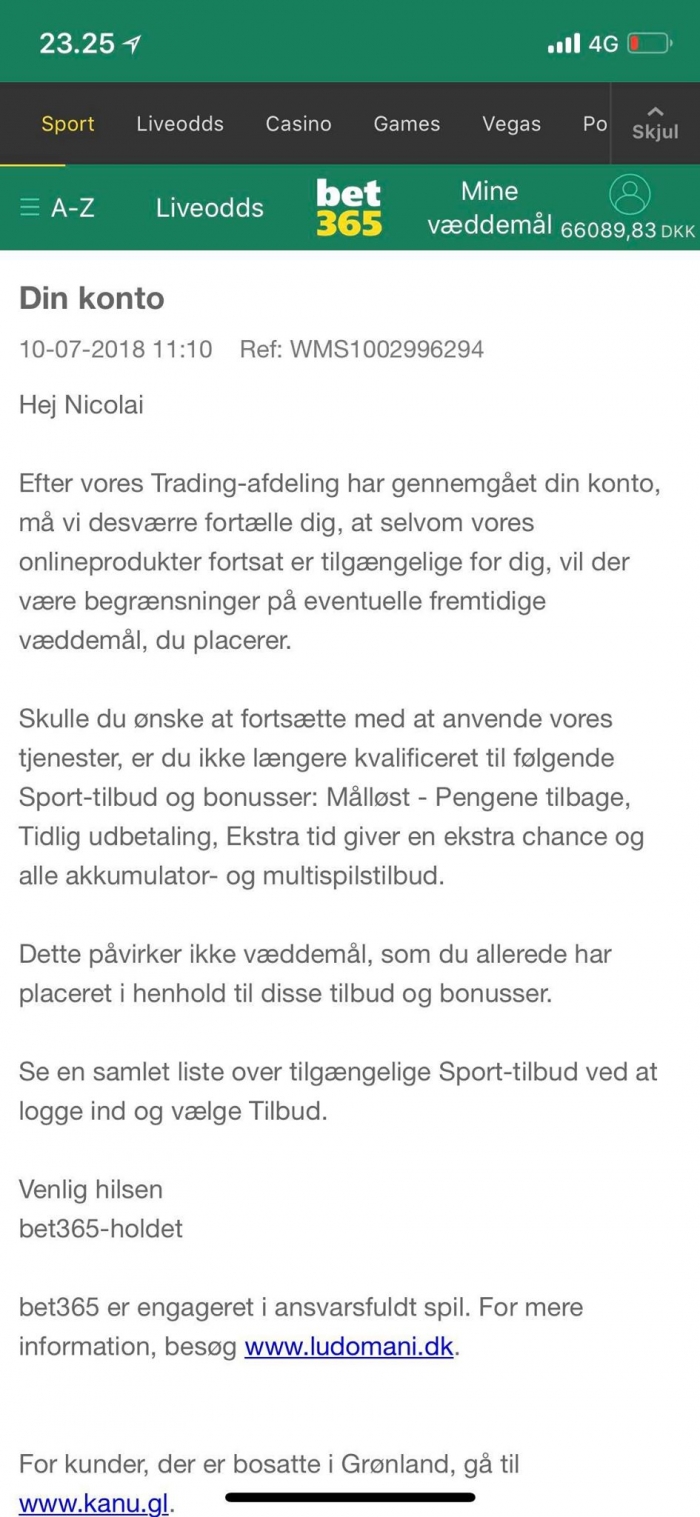View Mine væddemål
This screenshot has width=700, height=1517.
489,208
